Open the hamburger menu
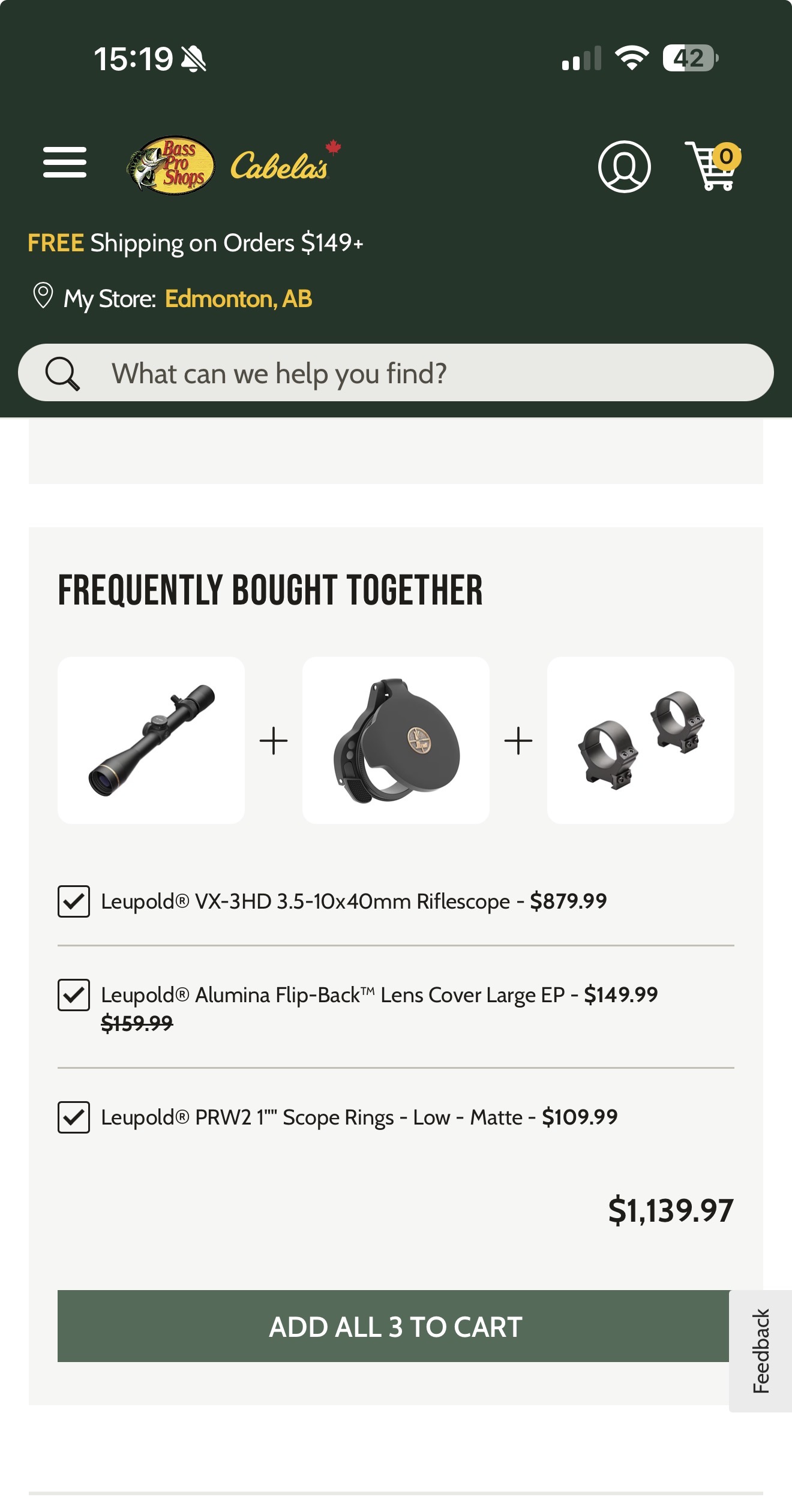792x1512 pixels. point(65,162)
